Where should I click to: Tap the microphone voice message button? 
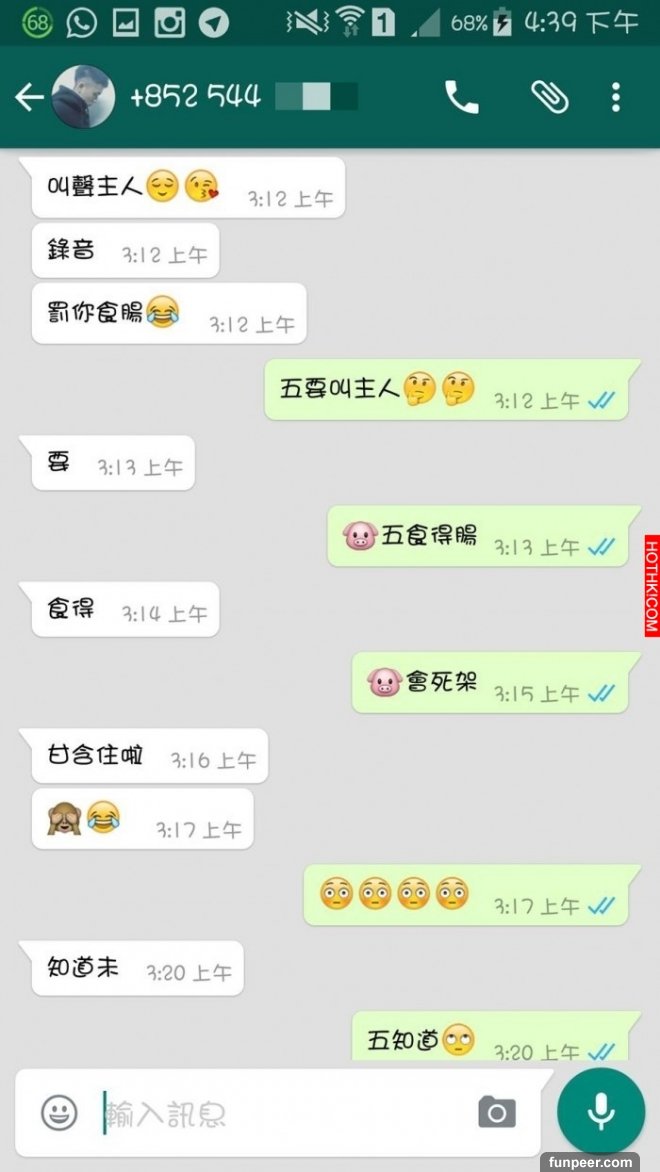point(600,1112)
